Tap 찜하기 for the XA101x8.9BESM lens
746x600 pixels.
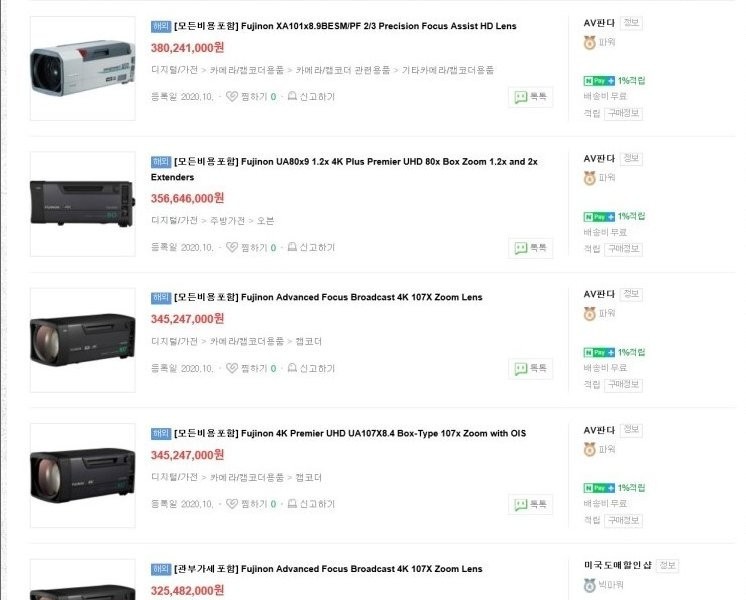tap(250, 97)
